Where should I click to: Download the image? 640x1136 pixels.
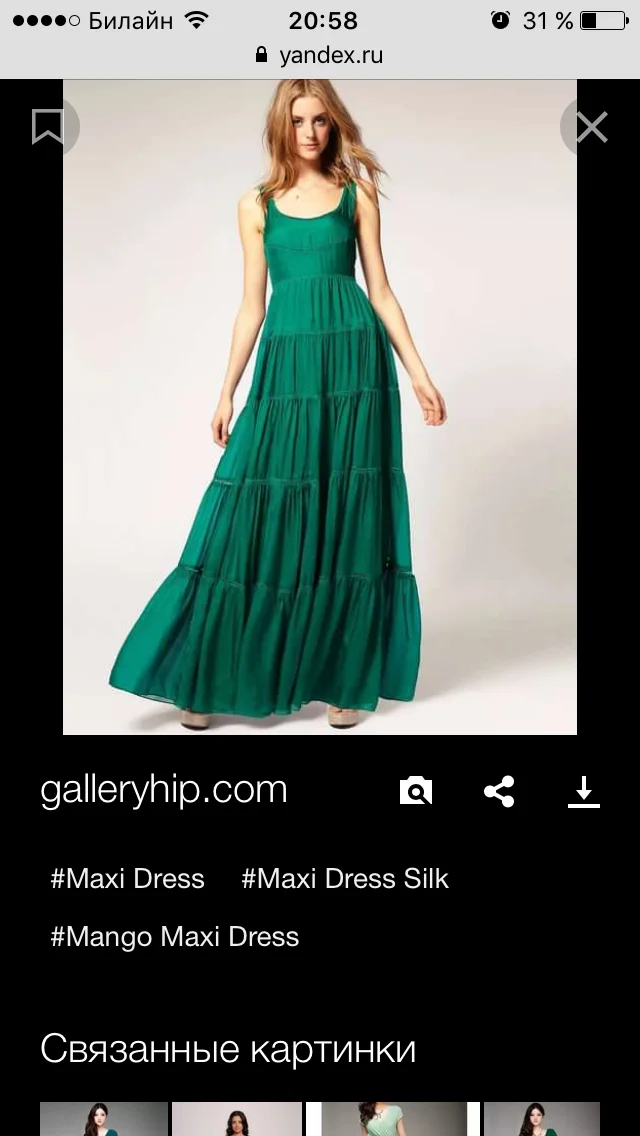583,791
